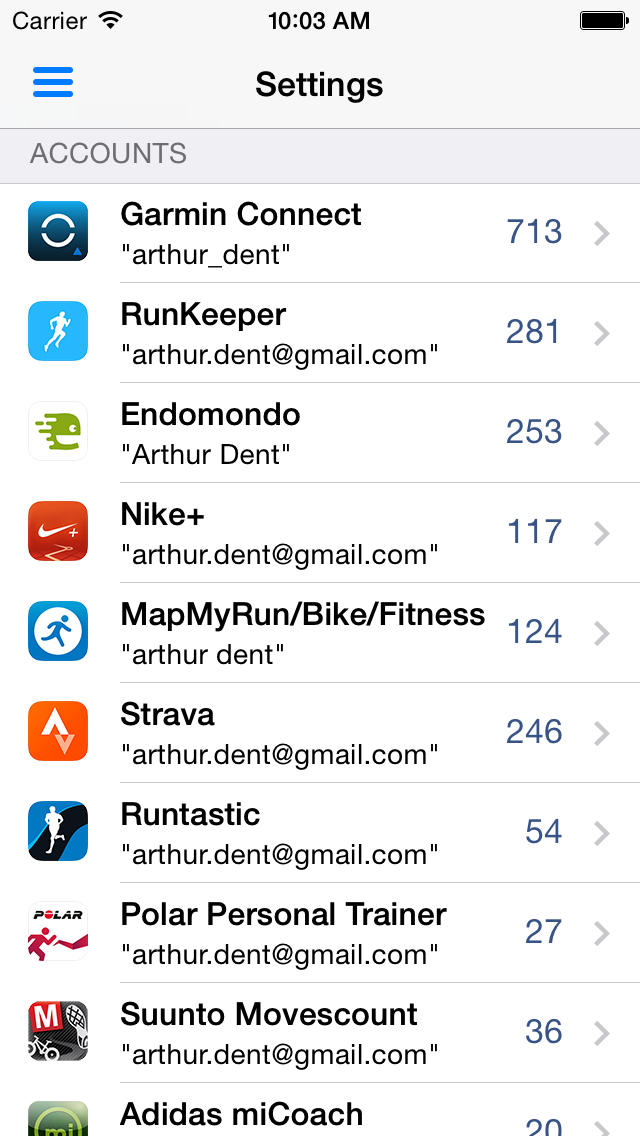Select the RunKeeper account row
The height and width of the screenshot is (1136, 640).
[320, 332]
